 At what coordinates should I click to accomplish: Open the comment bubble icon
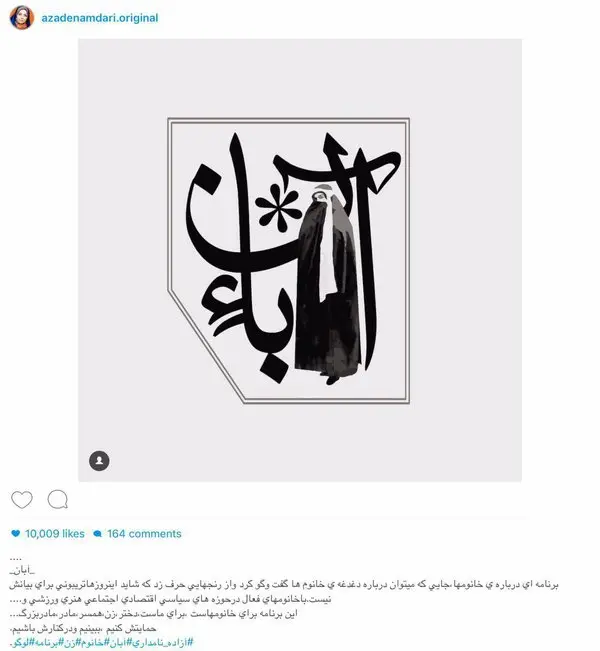tap(58, 498)
